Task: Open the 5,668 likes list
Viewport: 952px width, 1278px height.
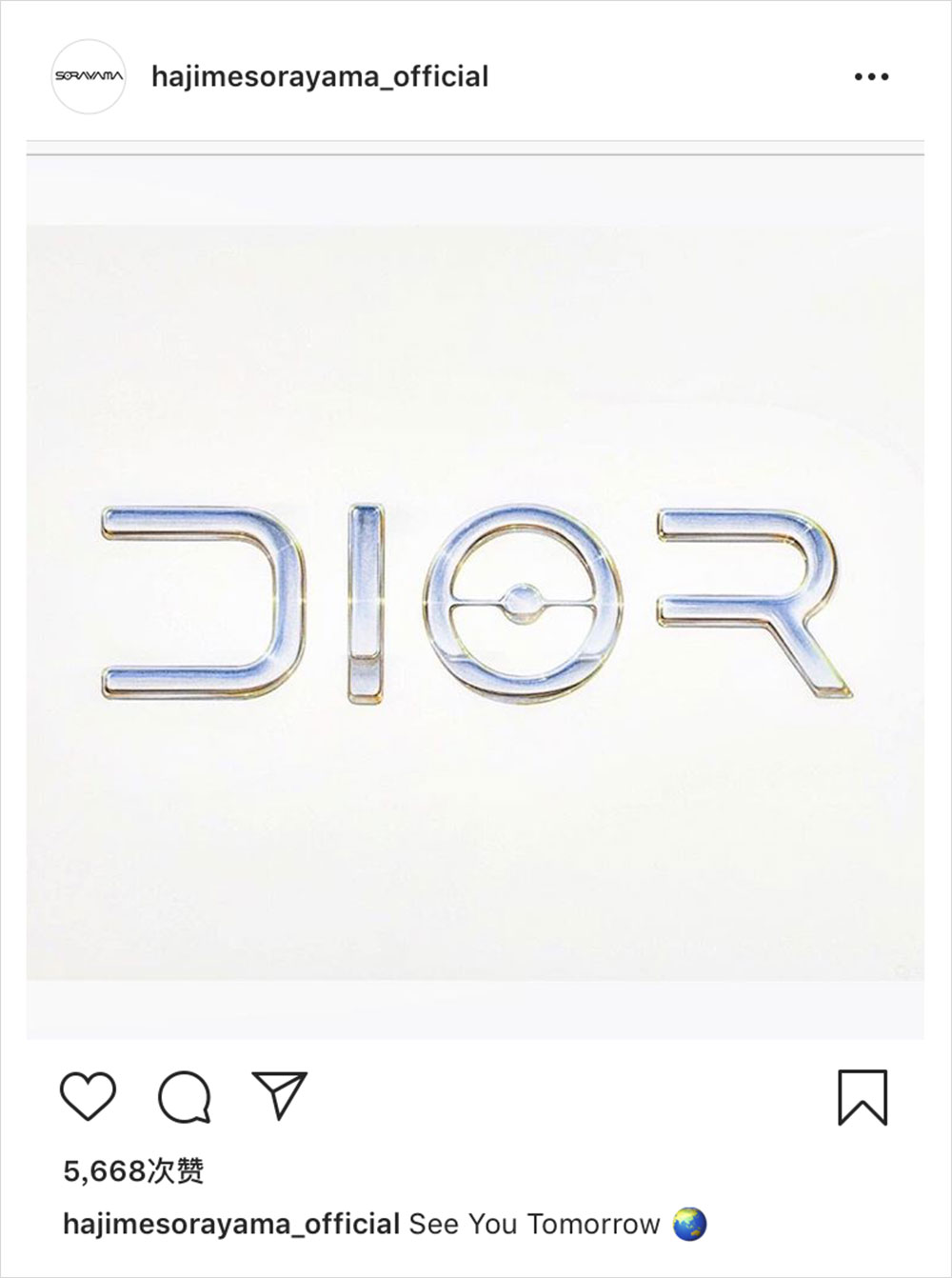Action: click(x=133, y=1171)
